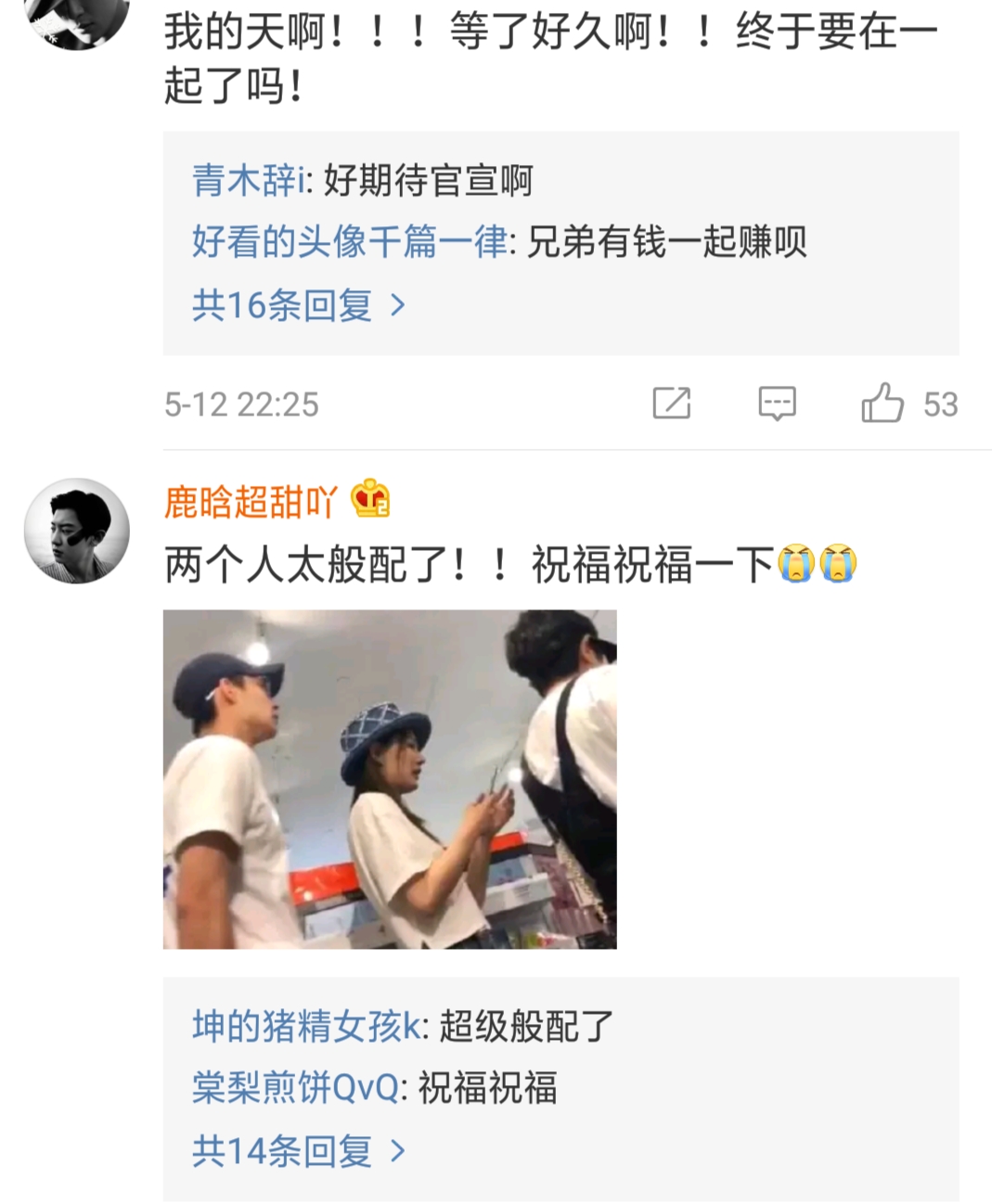Viewport: 992px width, 1204px height.
Task: Open 鹿晗超甜吖's avatar
Action: coord(76,531)
